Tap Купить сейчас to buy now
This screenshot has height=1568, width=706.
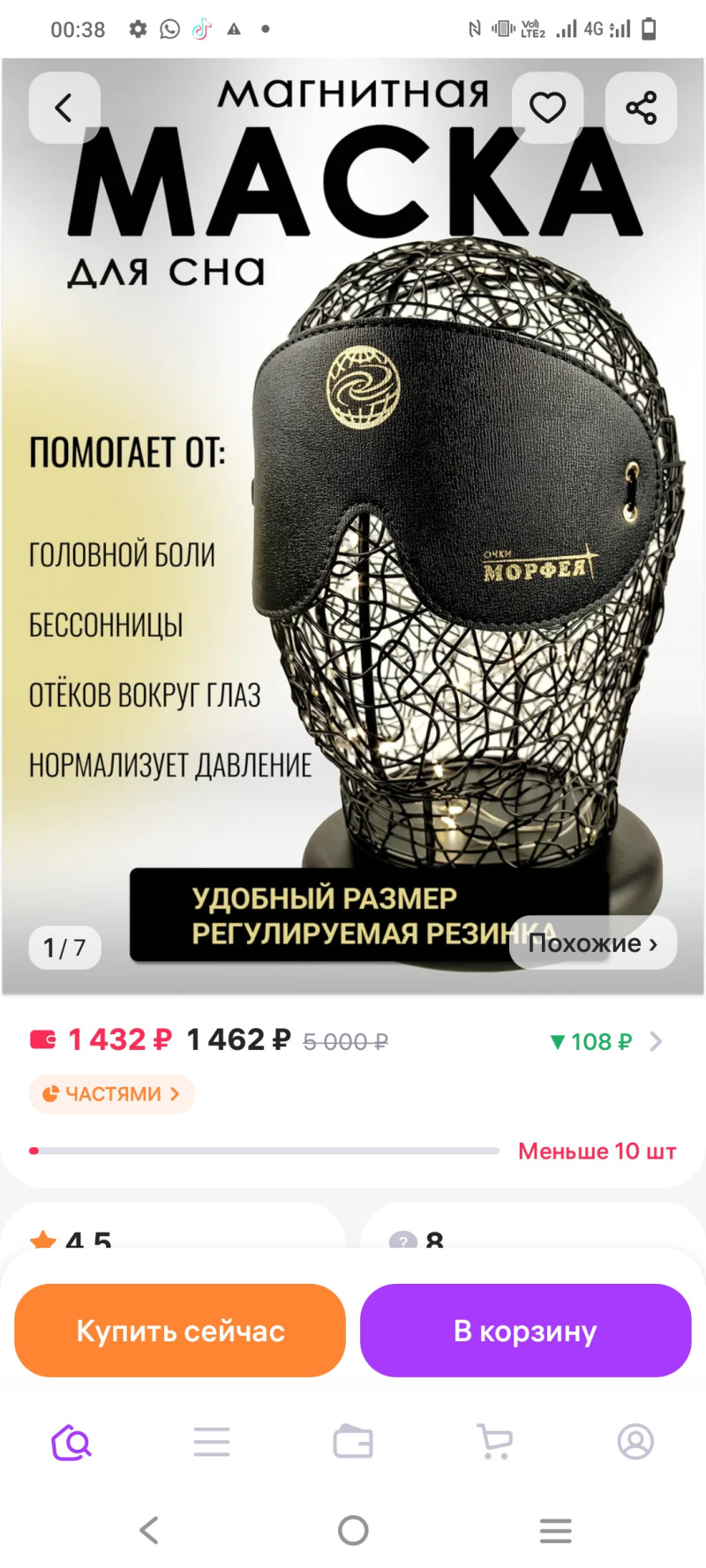tap(180, 1331)
